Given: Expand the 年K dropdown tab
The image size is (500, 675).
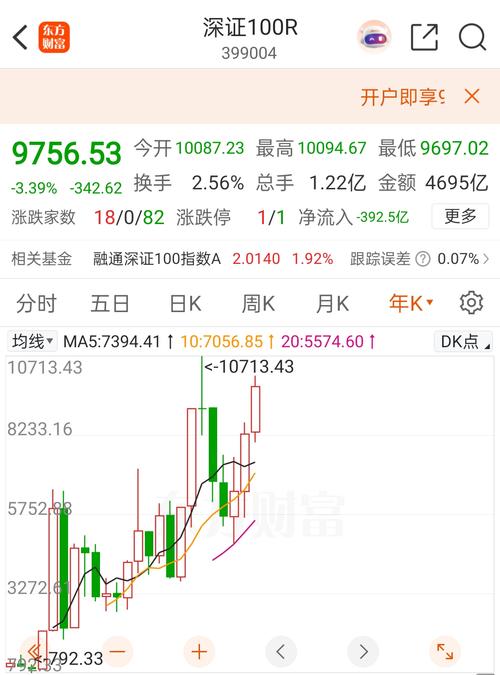Looking at the screenshot, I should [410, 303].
